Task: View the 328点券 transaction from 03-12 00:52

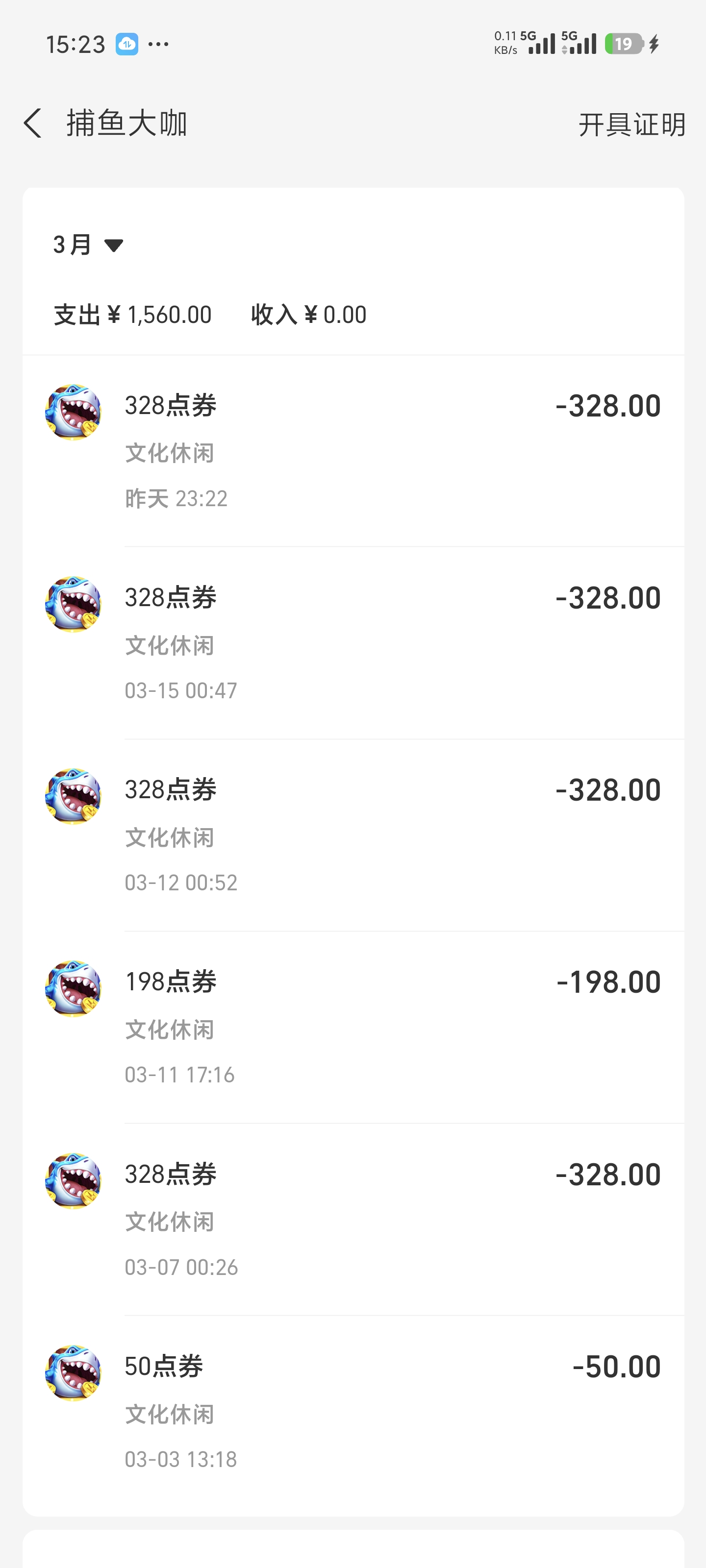Action: tap(353, 835)
